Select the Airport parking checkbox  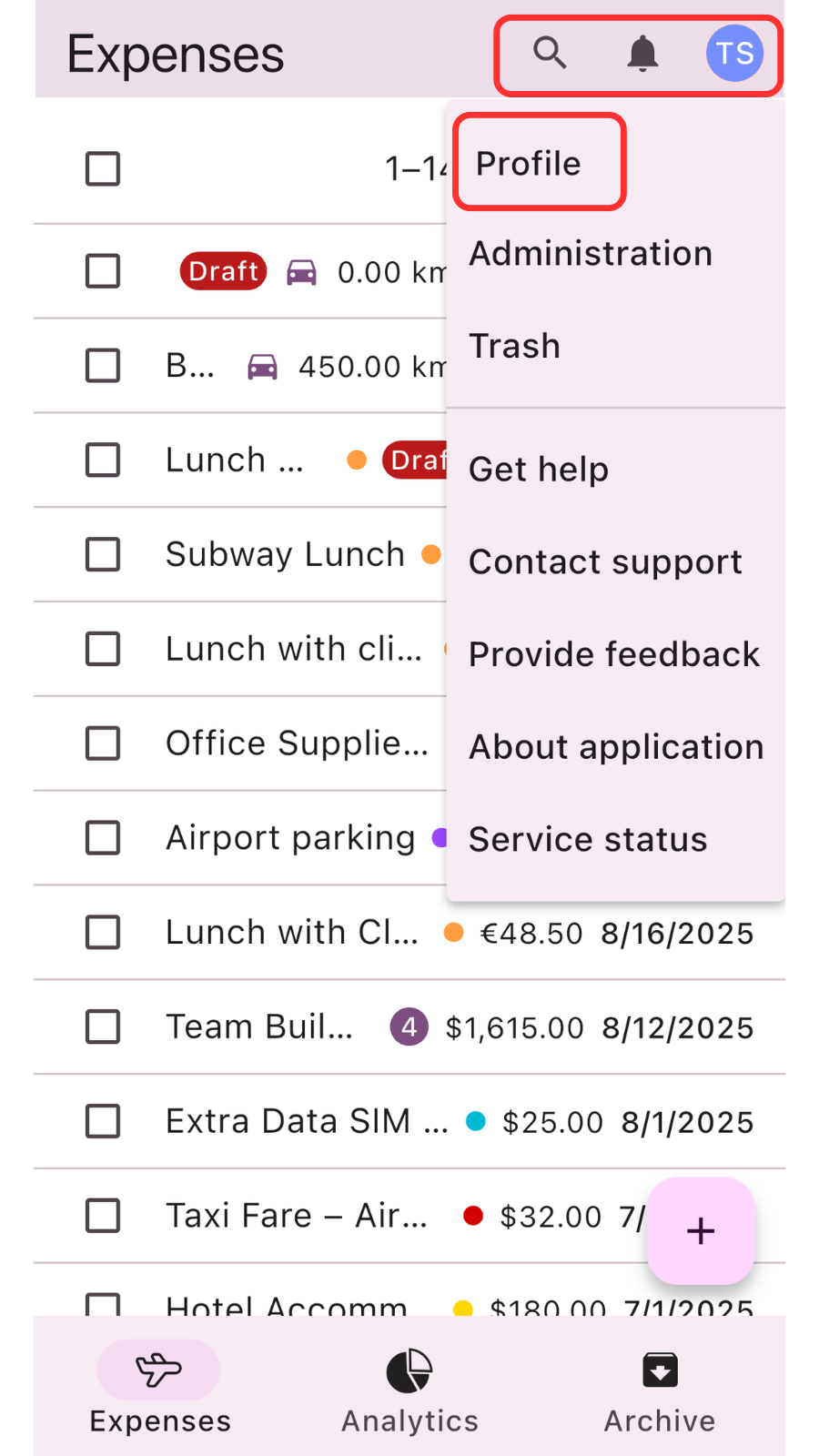[103, 838]
